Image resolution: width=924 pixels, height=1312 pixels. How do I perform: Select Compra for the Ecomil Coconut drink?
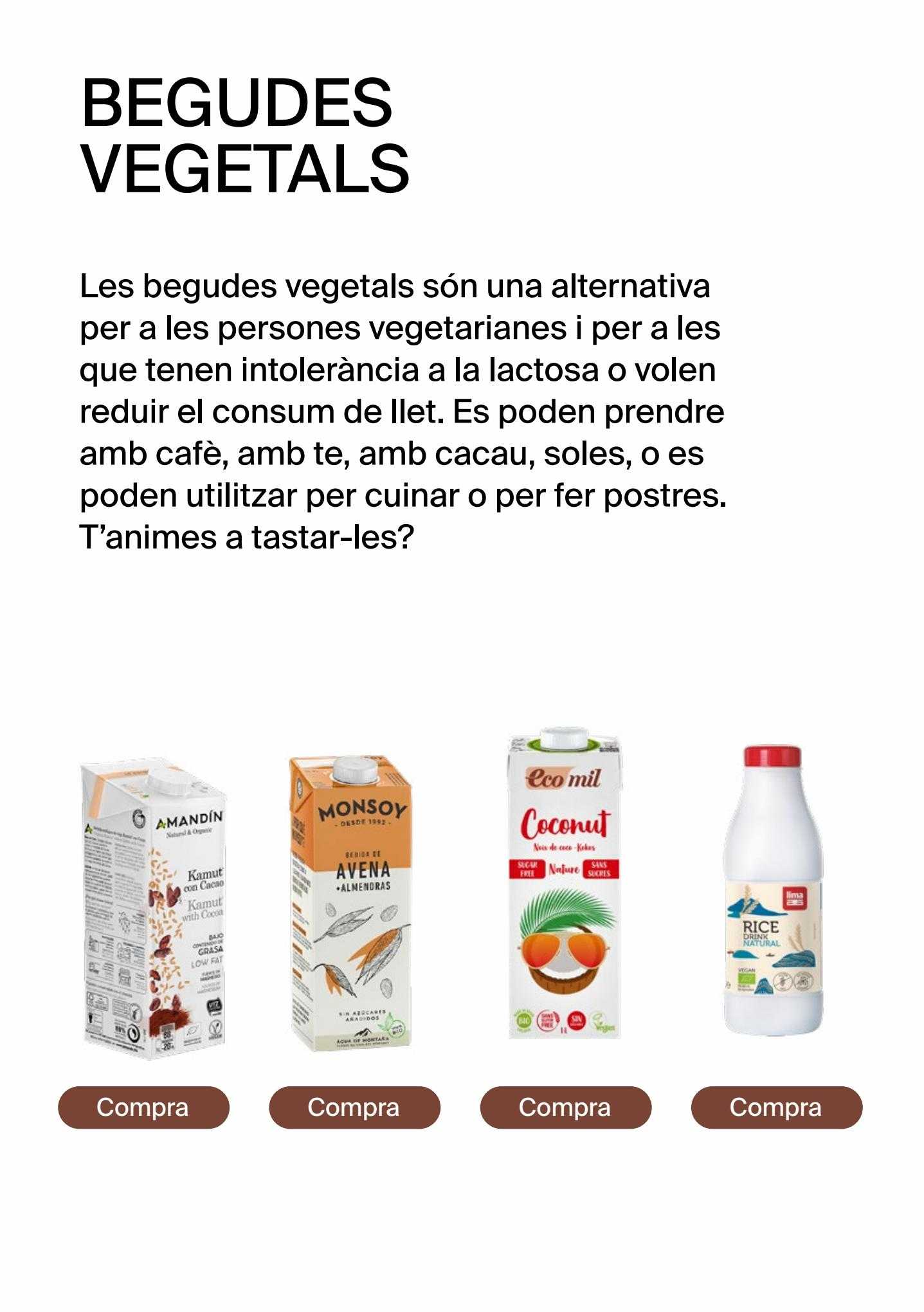click(565, 1107)
